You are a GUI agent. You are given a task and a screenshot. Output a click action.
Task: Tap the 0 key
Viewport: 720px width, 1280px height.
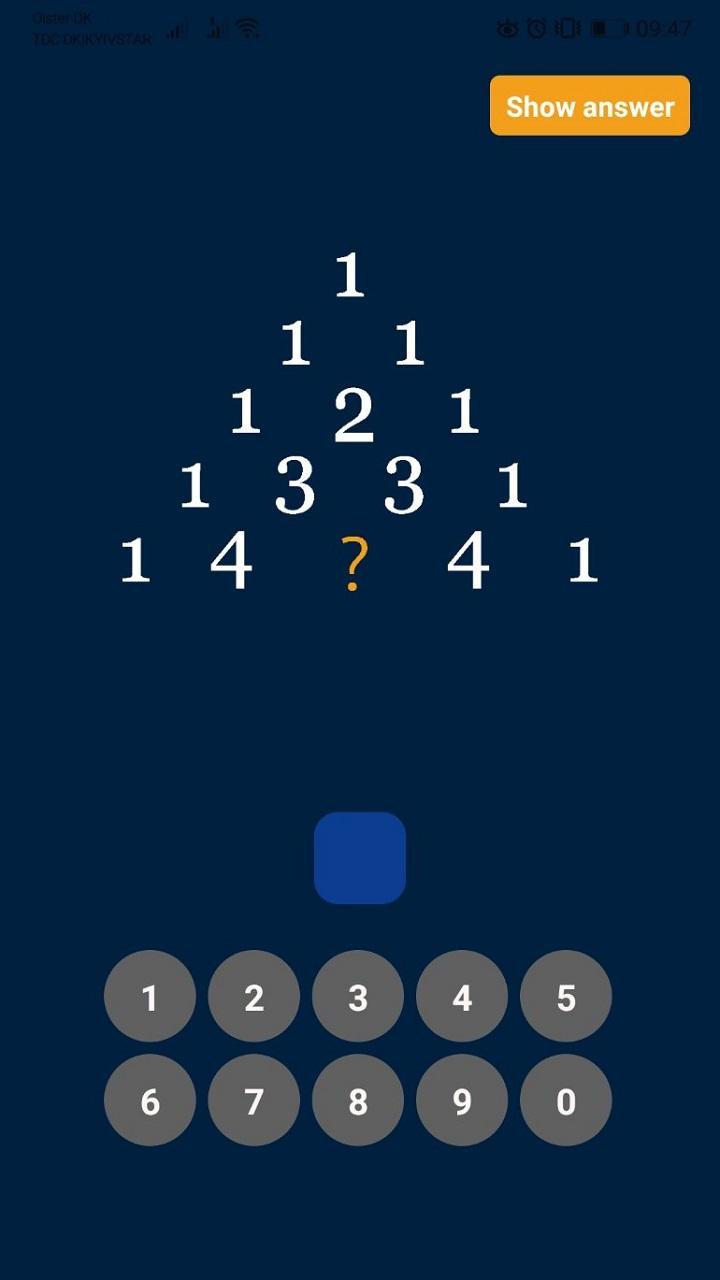point(566,1101)
